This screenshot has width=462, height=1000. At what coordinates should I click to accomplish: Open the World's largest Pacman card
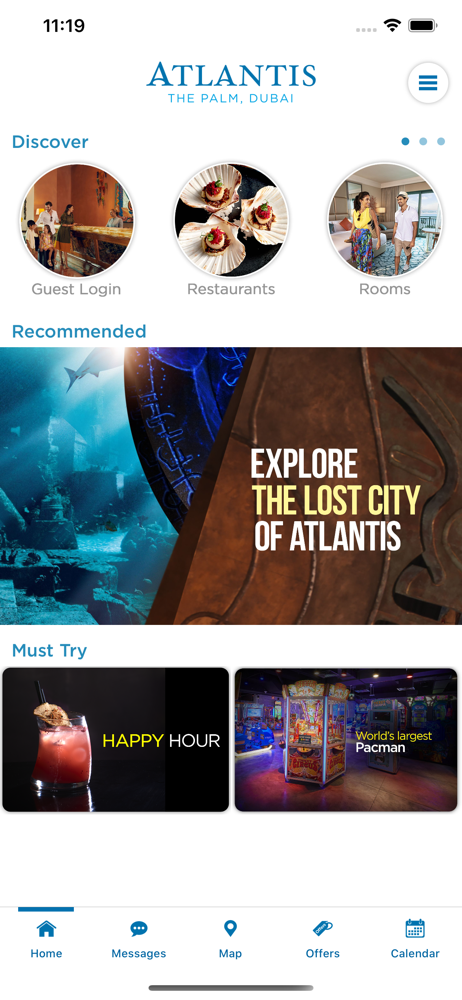(346, 740)
